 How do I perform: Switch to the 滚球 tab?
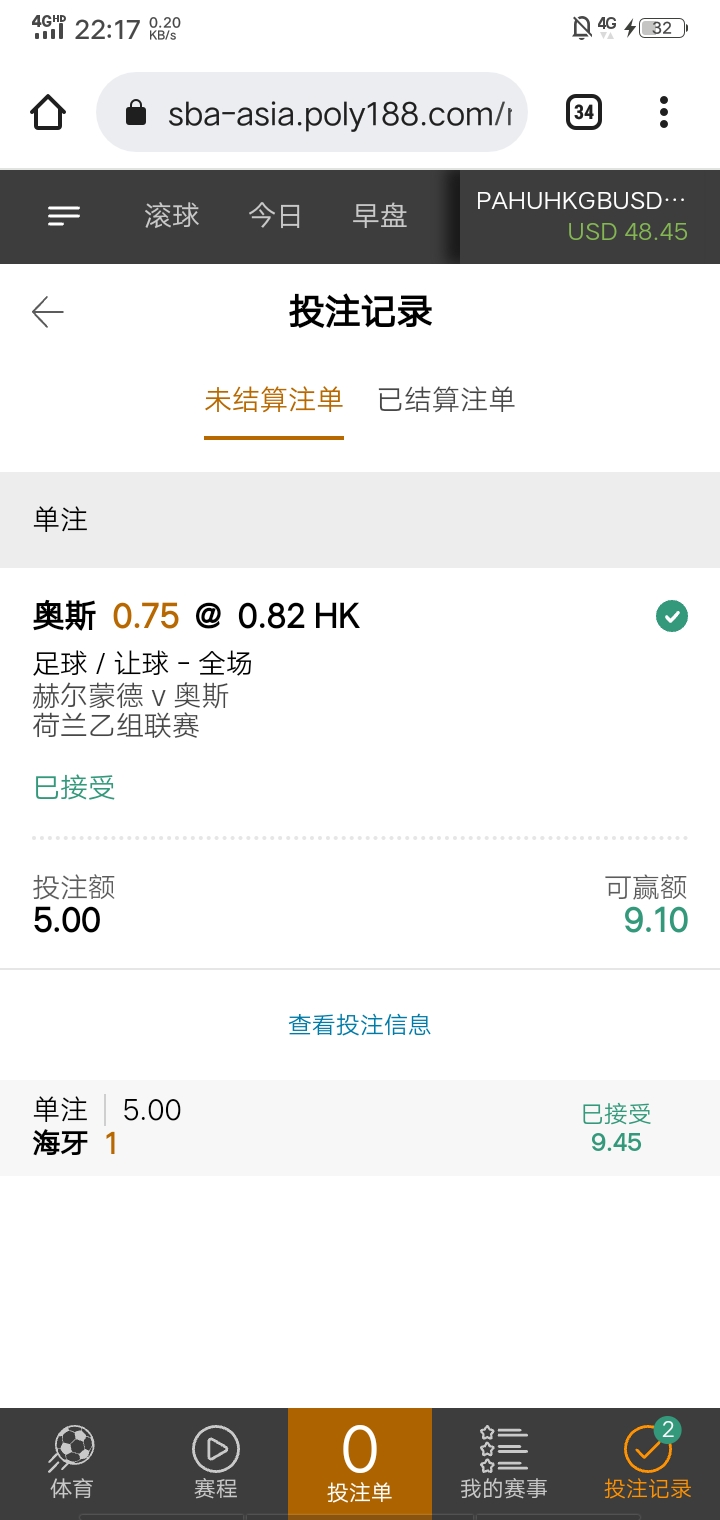tap(172, 216)
